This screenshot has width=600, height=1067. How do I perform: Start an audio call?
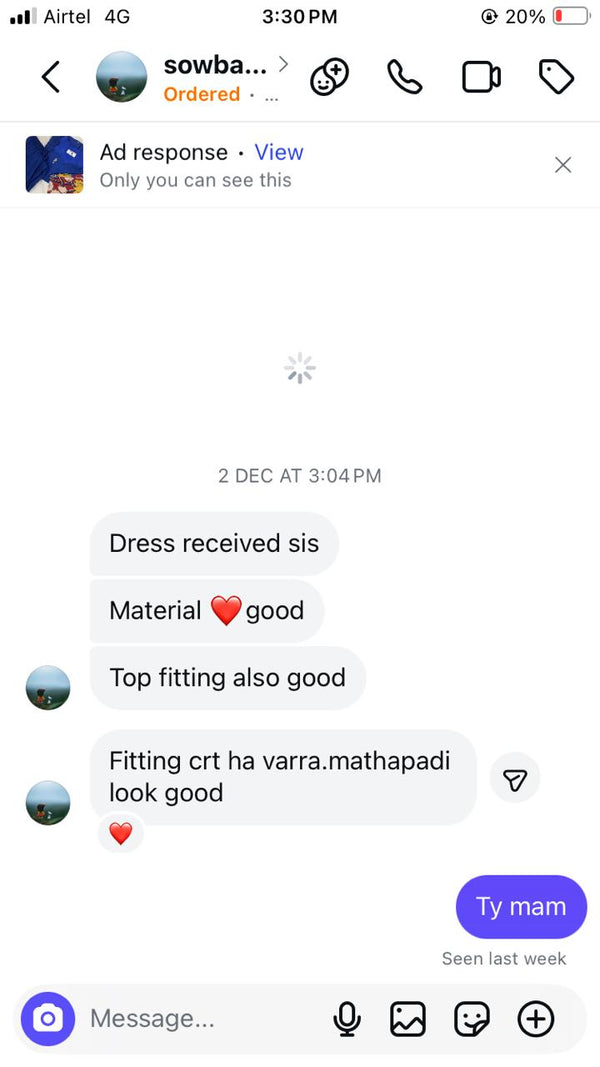coord(404,77)
